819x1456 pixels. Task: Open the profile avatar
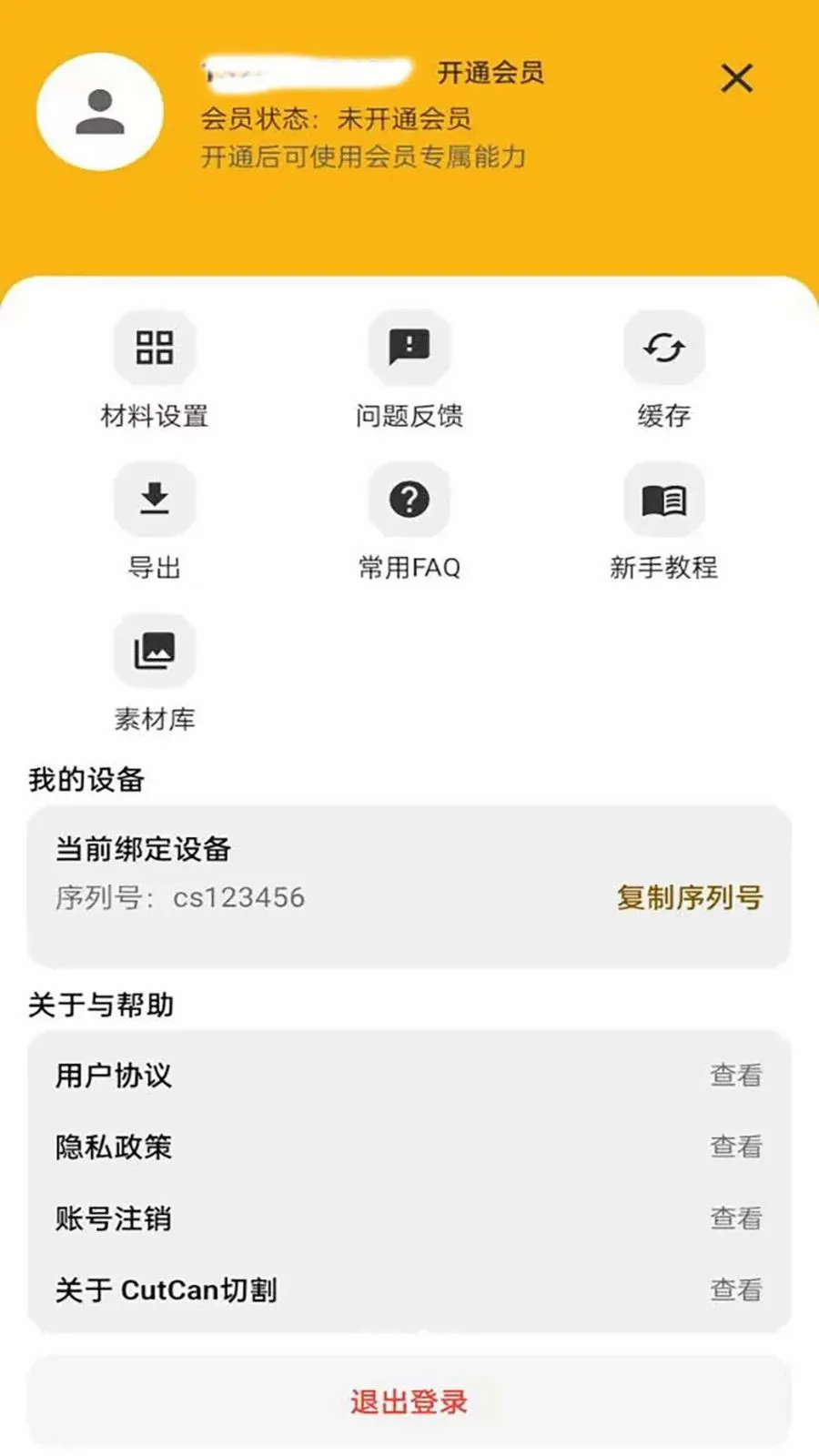point(100,112)
